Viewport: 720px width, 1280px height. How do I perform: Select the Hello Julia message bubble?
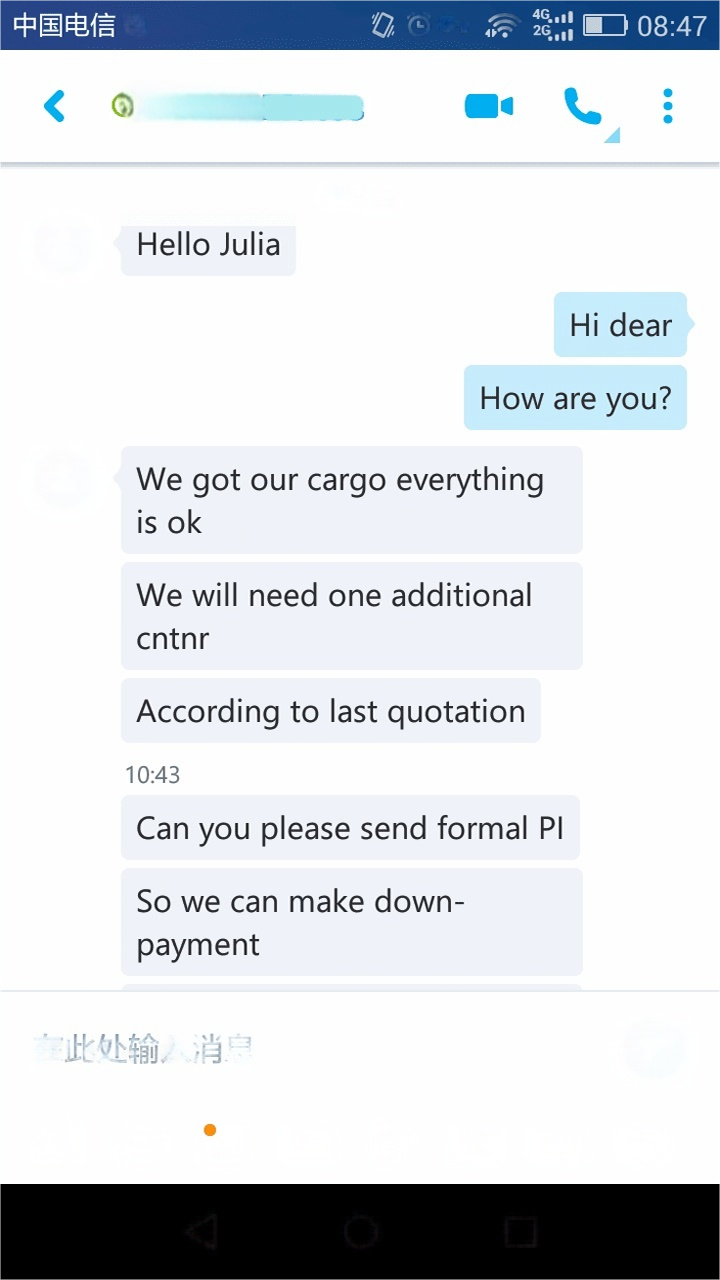click(208, 245)
